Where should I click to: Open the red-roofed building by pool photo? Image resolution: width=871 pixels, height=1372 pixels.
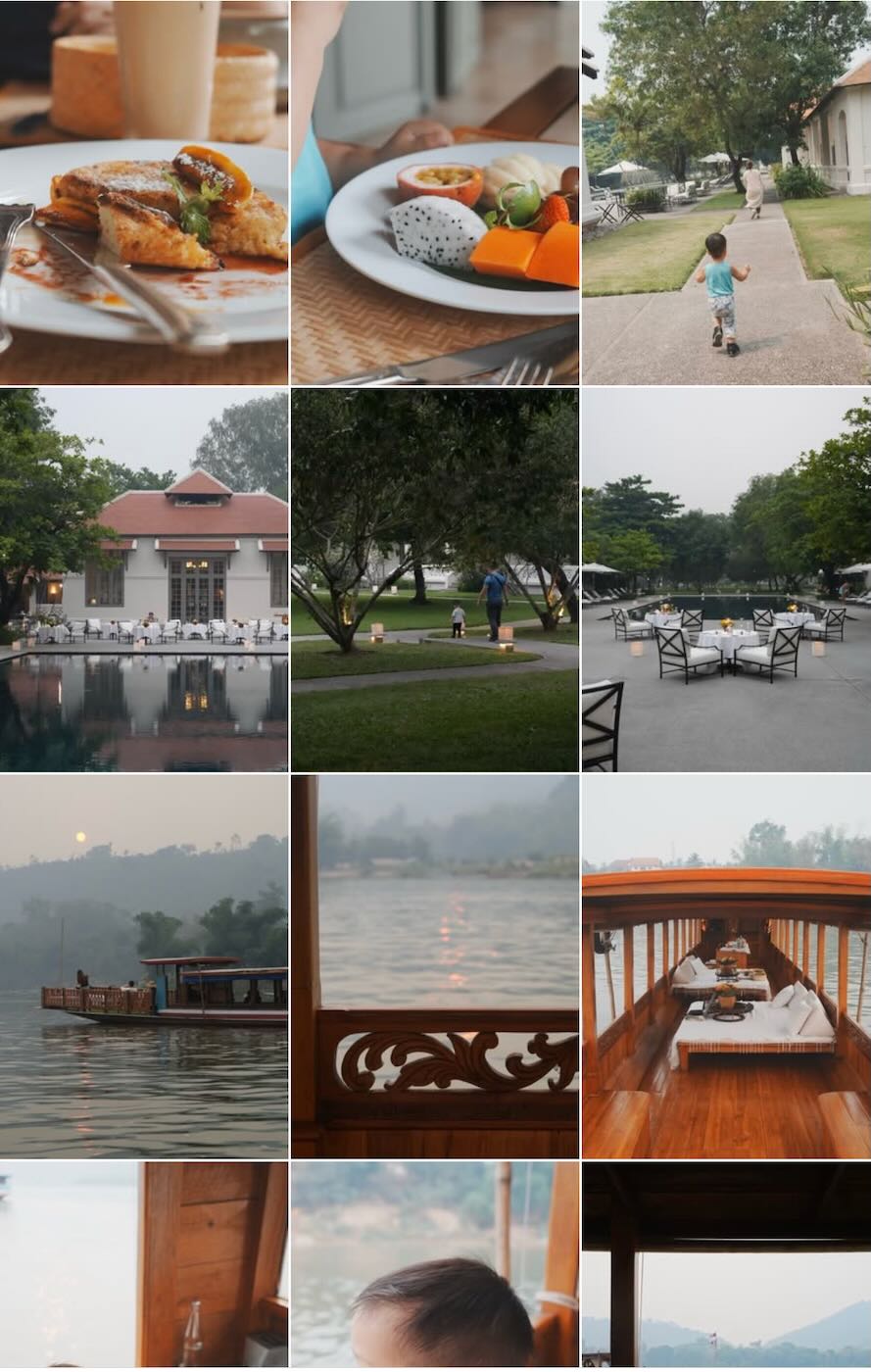click(144, 580)
